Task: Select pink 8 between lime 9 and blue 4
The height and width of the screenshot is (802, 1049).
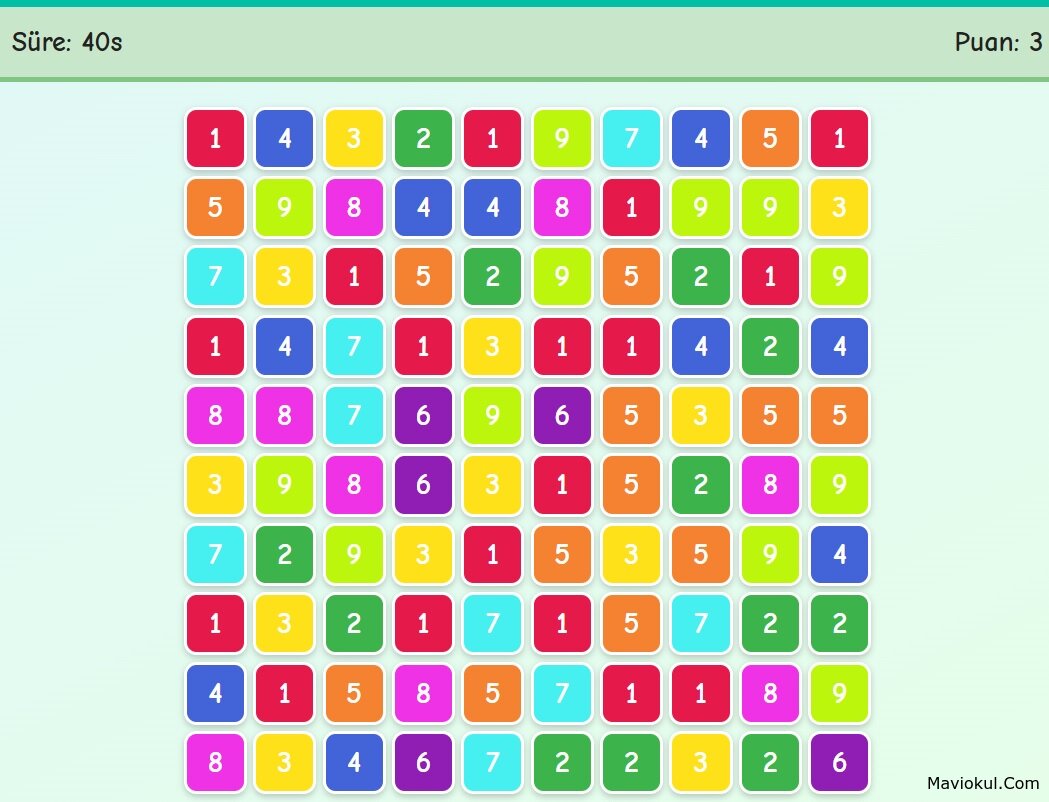Action: (x=354, y=208)
